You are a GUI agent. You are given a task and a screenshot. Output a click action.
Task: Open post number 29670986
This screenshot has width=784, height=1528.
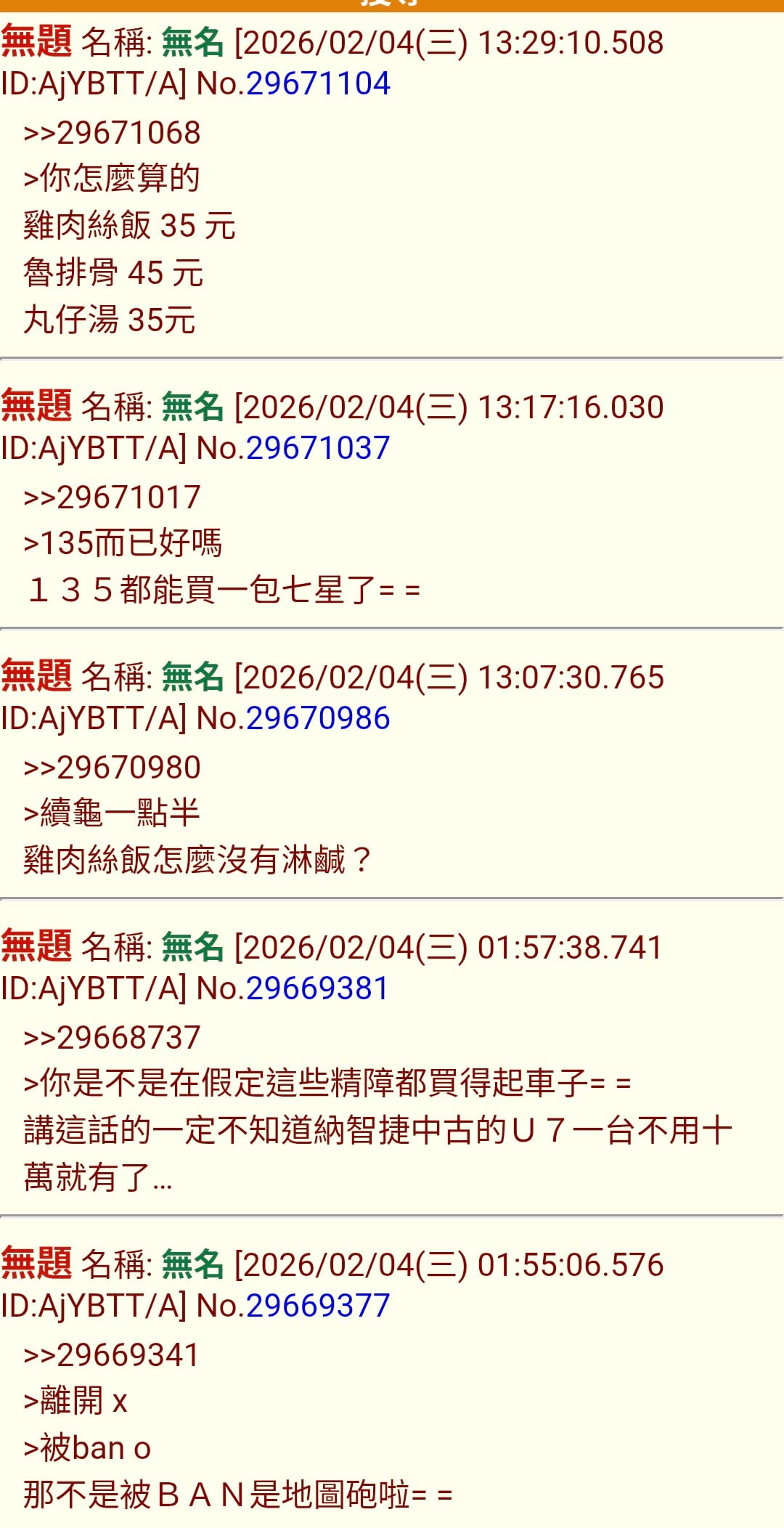pyautogui.click(x=318, y=718)
